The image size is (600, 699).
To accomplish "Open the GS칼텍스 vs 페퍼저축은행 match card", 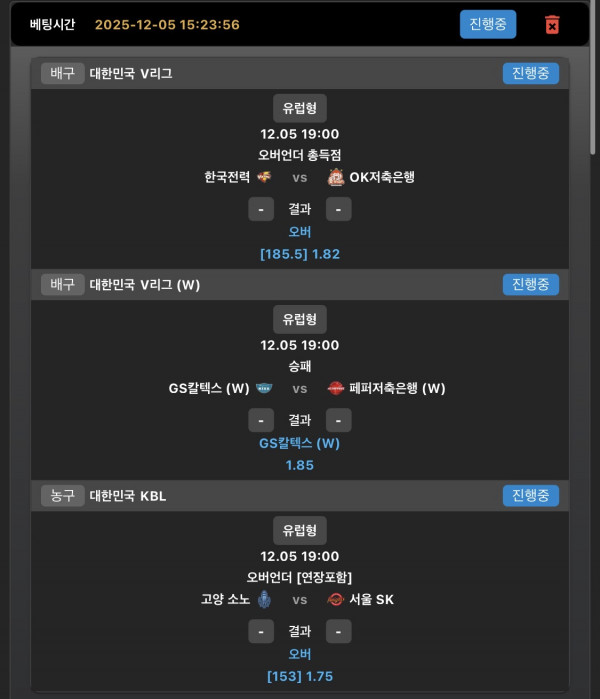I will pos(300,388).
